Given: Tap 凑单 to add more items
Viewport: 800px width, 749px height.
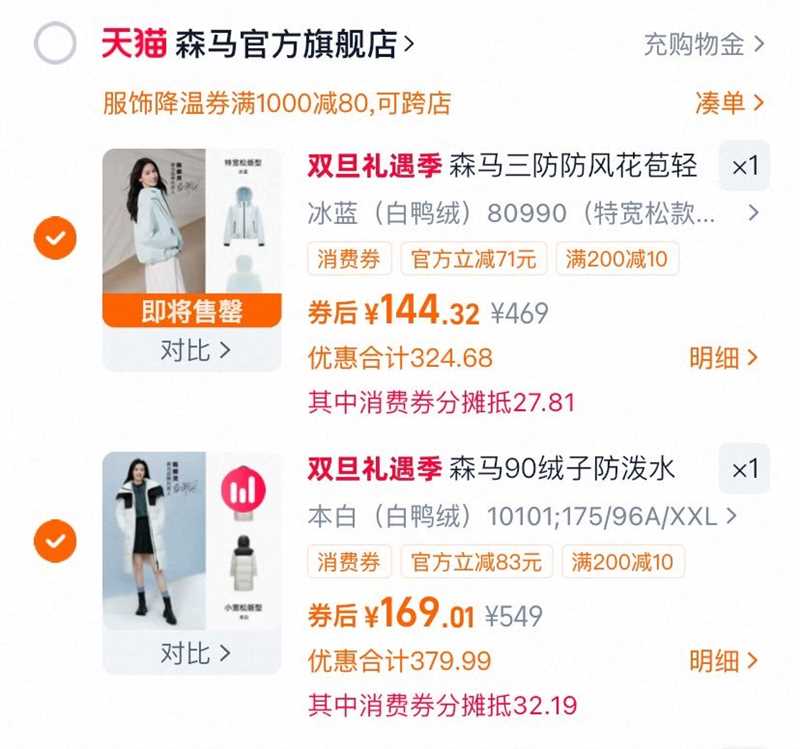Looking at the screenshot, I should click(729, 102).
